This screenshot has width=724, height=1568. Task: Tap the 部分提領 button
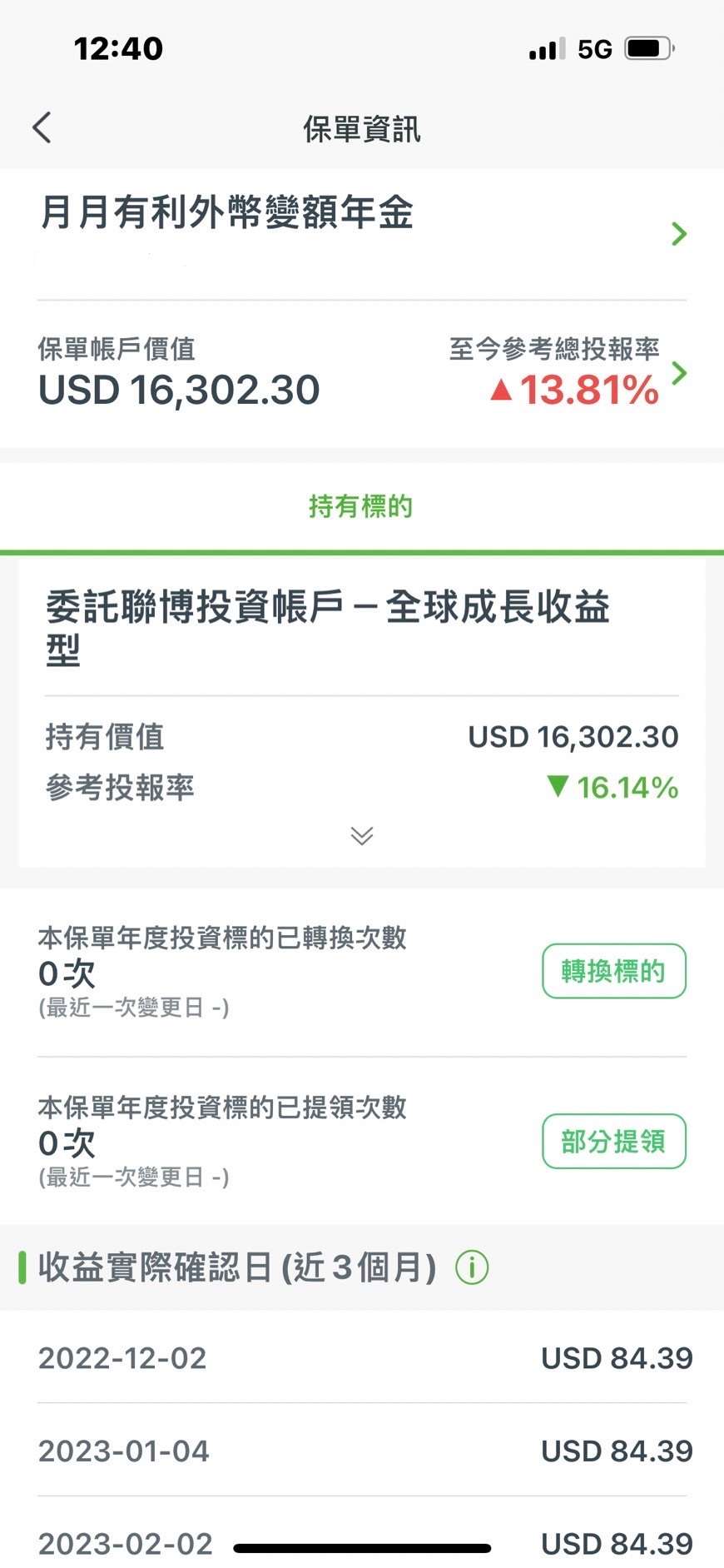[613, 1142]
